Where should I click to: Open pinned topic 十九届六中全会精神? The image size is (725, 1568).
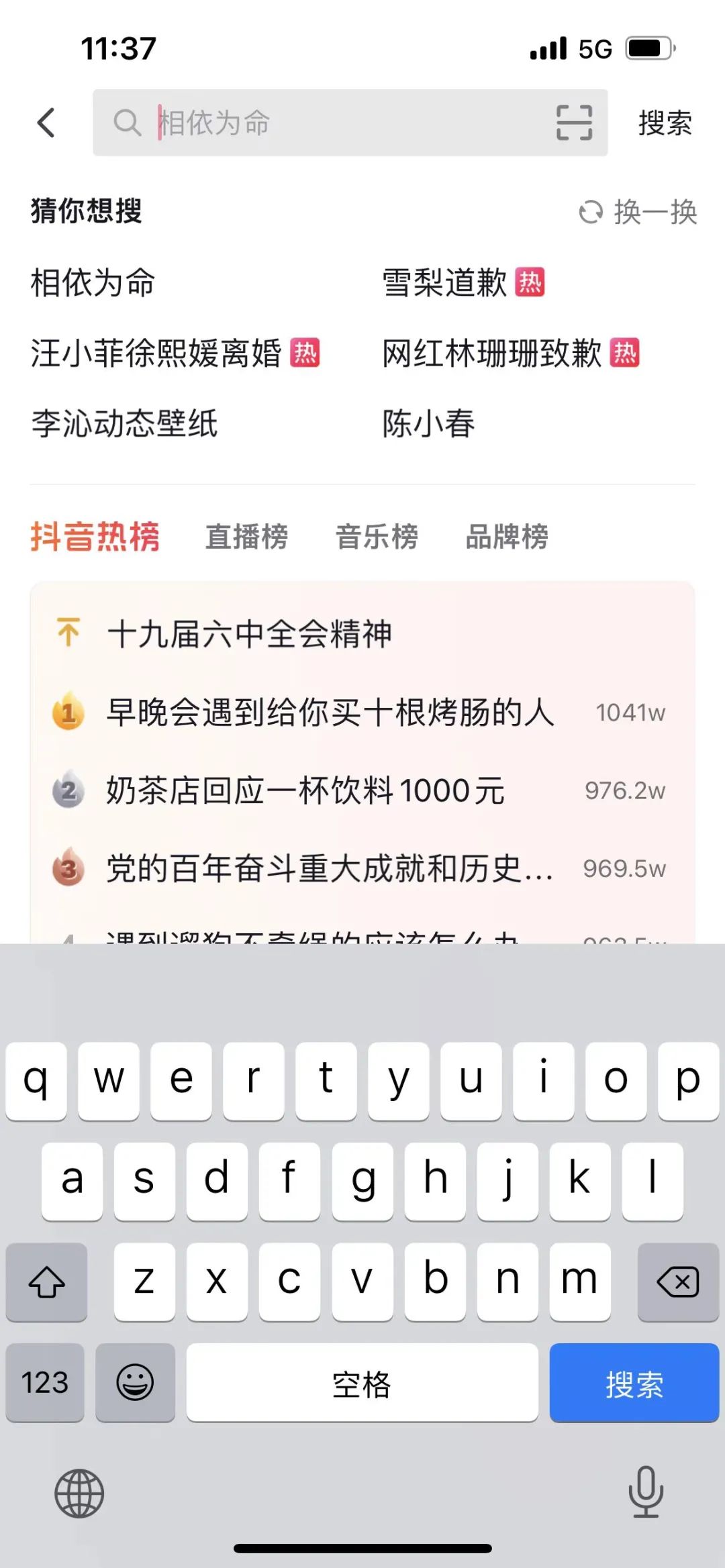pyautogui.click(x=249, y=633)
